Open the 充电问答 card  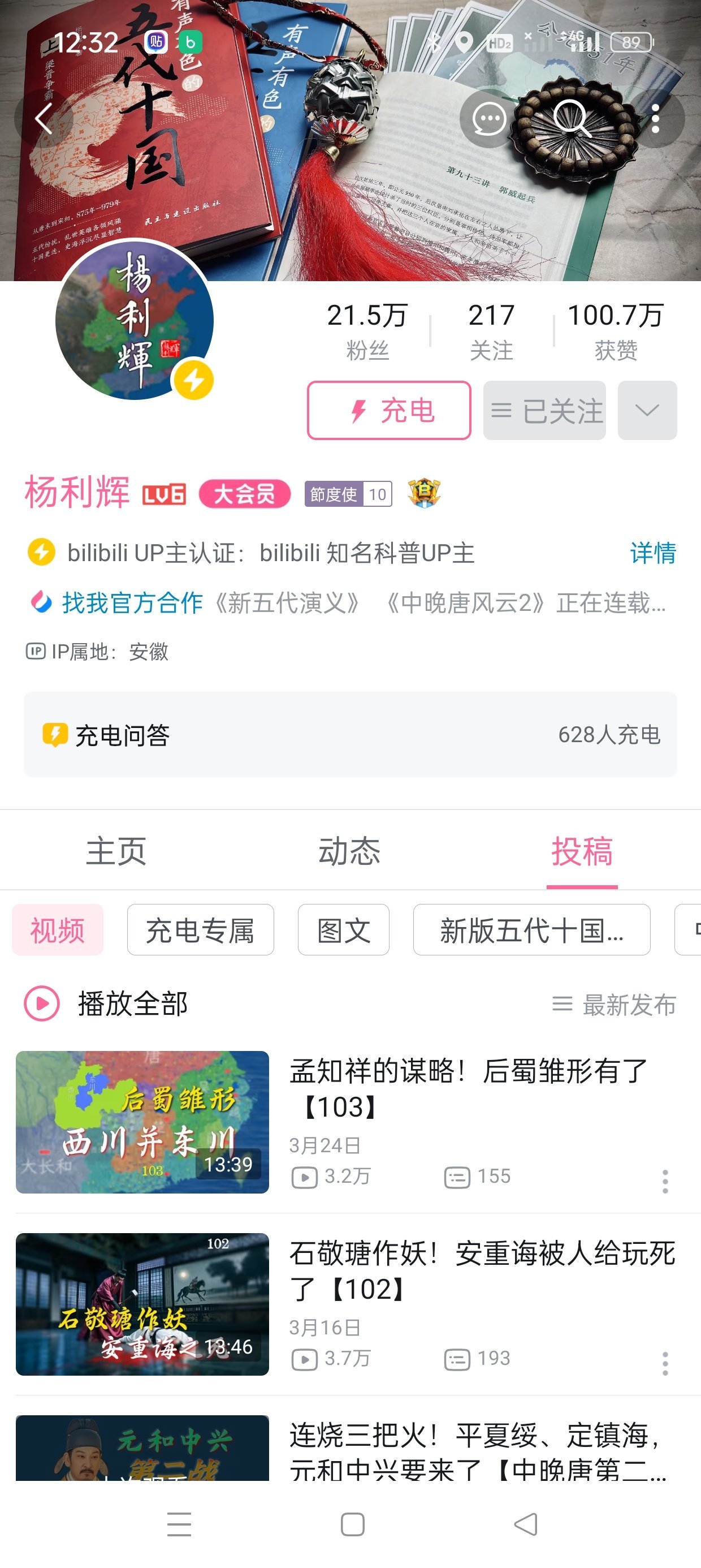350,735
